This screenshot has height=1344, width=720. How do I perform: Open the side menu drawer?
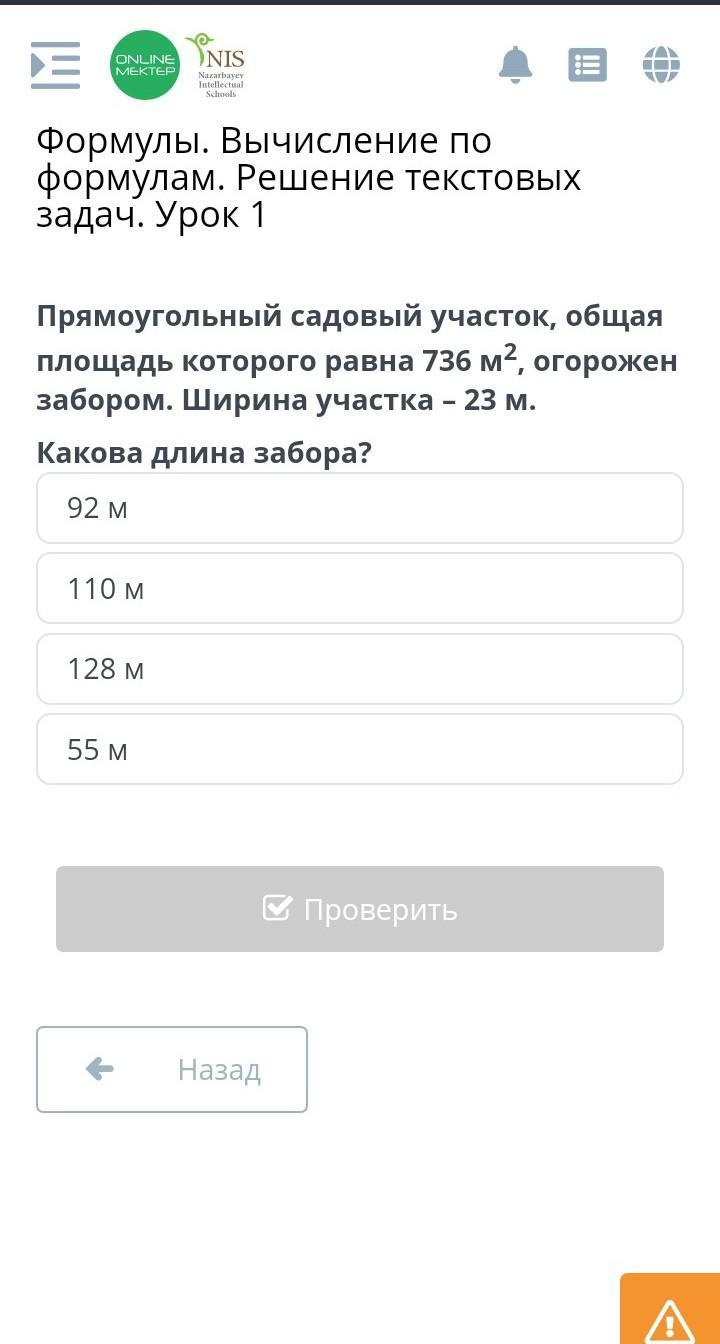55,65
